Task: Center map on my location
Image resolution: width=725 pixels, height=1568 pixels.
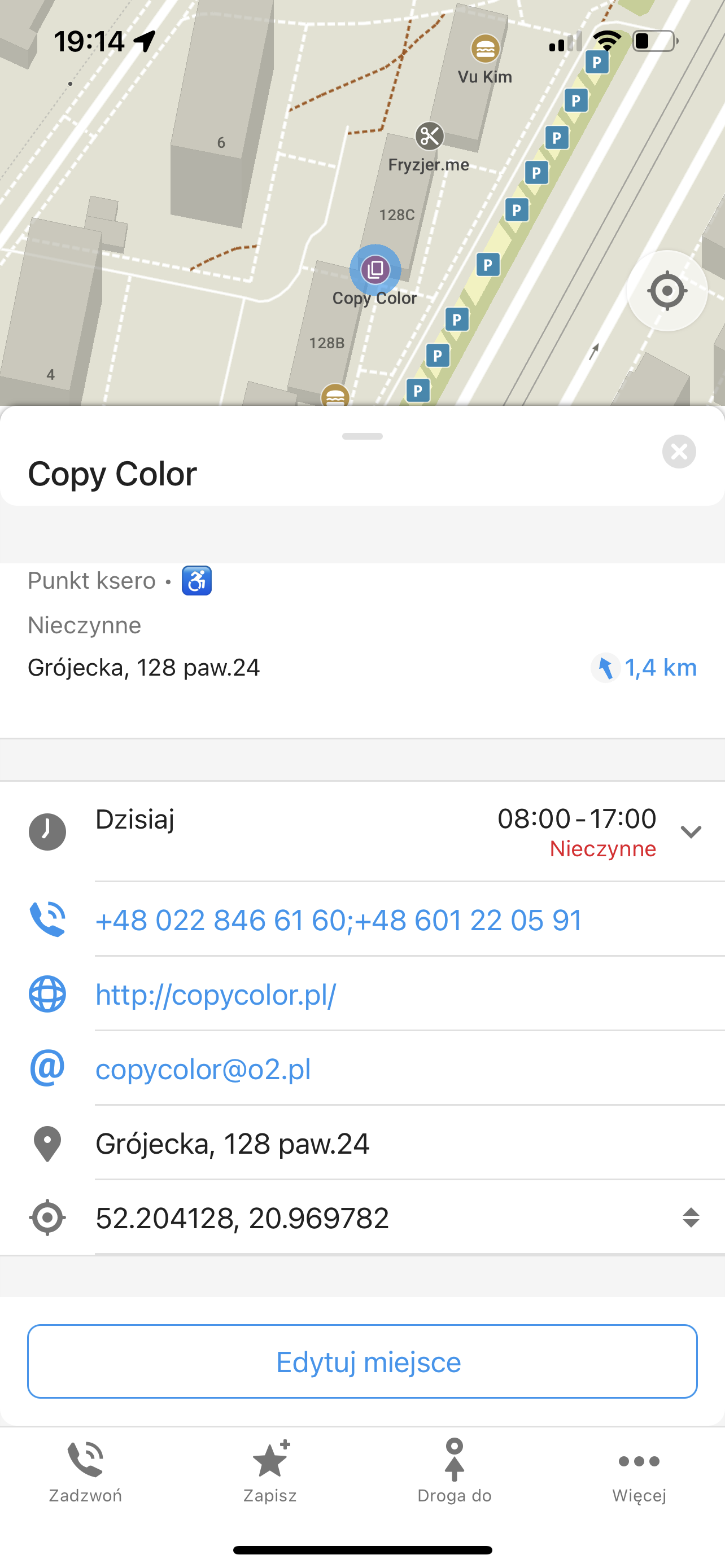Action: pos(667,291)
